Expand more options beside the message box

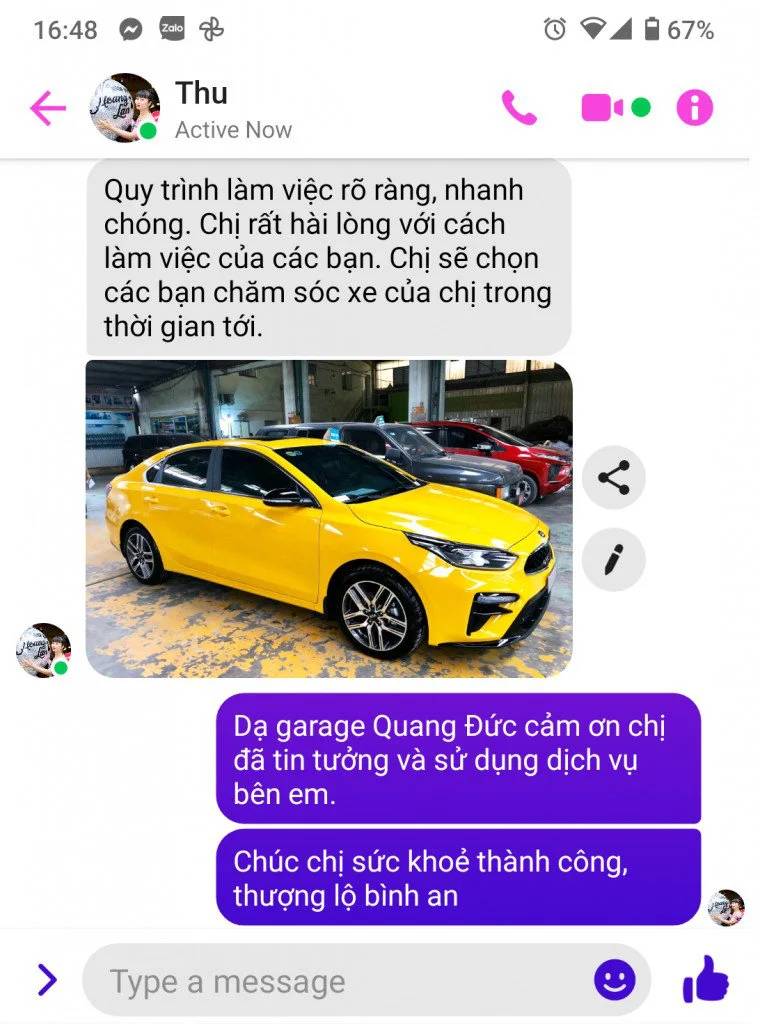[x=47, y=980]
